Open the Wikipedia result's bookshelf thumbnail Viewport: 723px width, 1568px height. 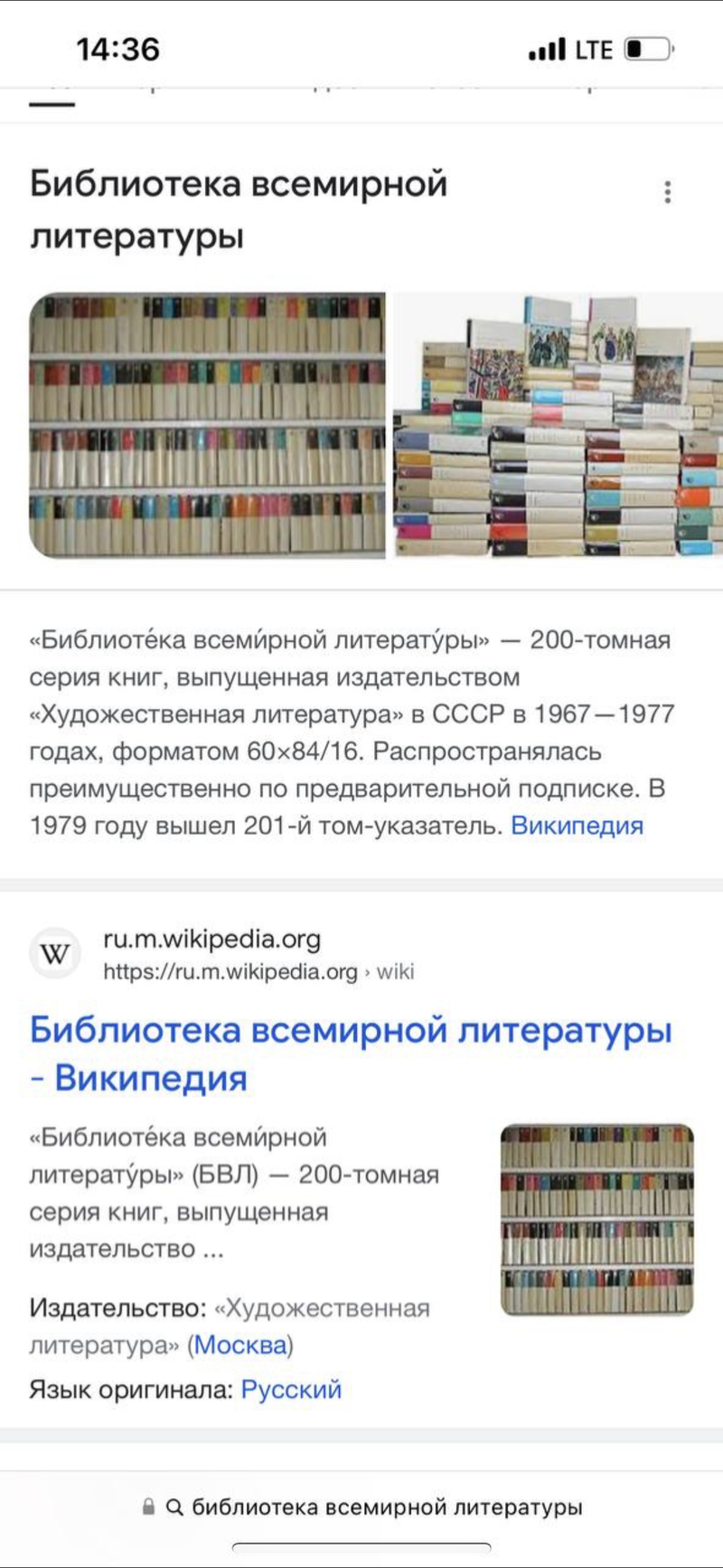(597, 1219)
